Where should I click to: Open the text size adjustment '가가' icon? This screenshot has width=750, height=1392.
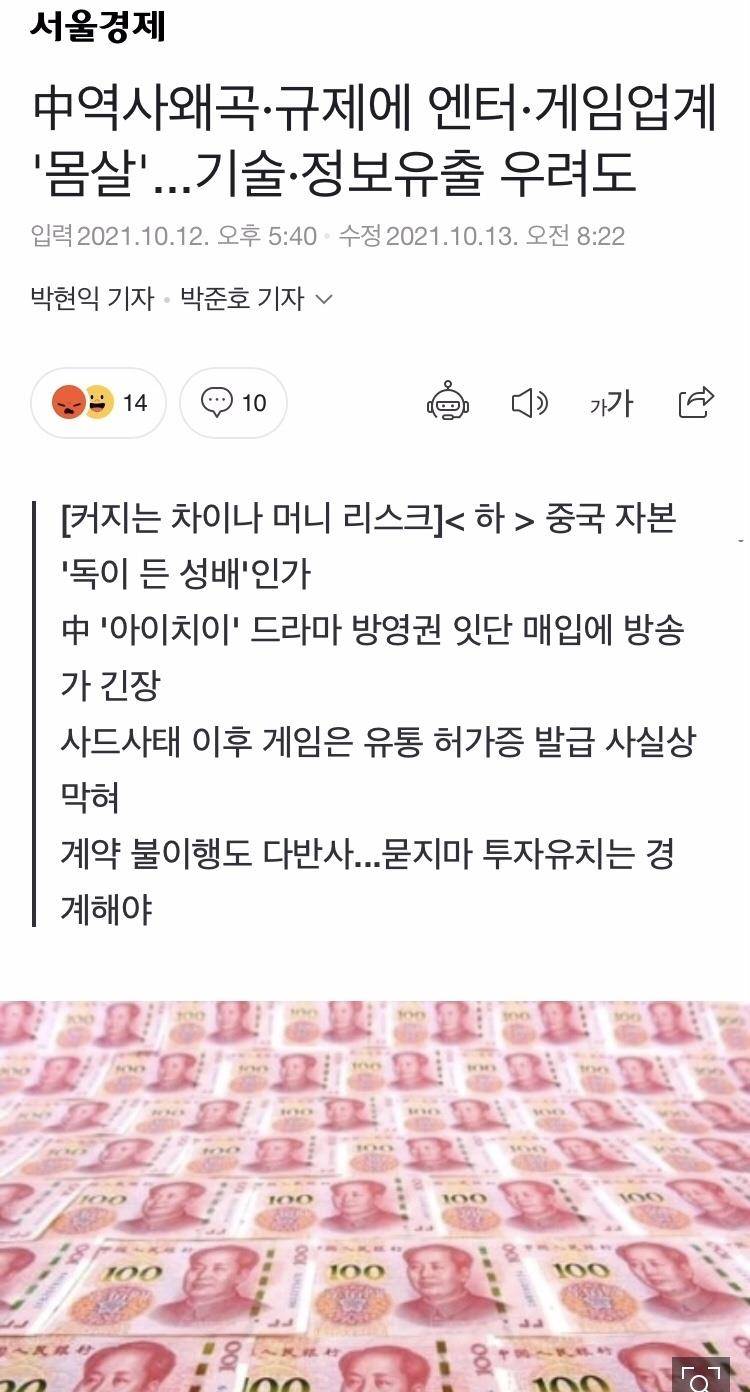(x=610, y=403)
